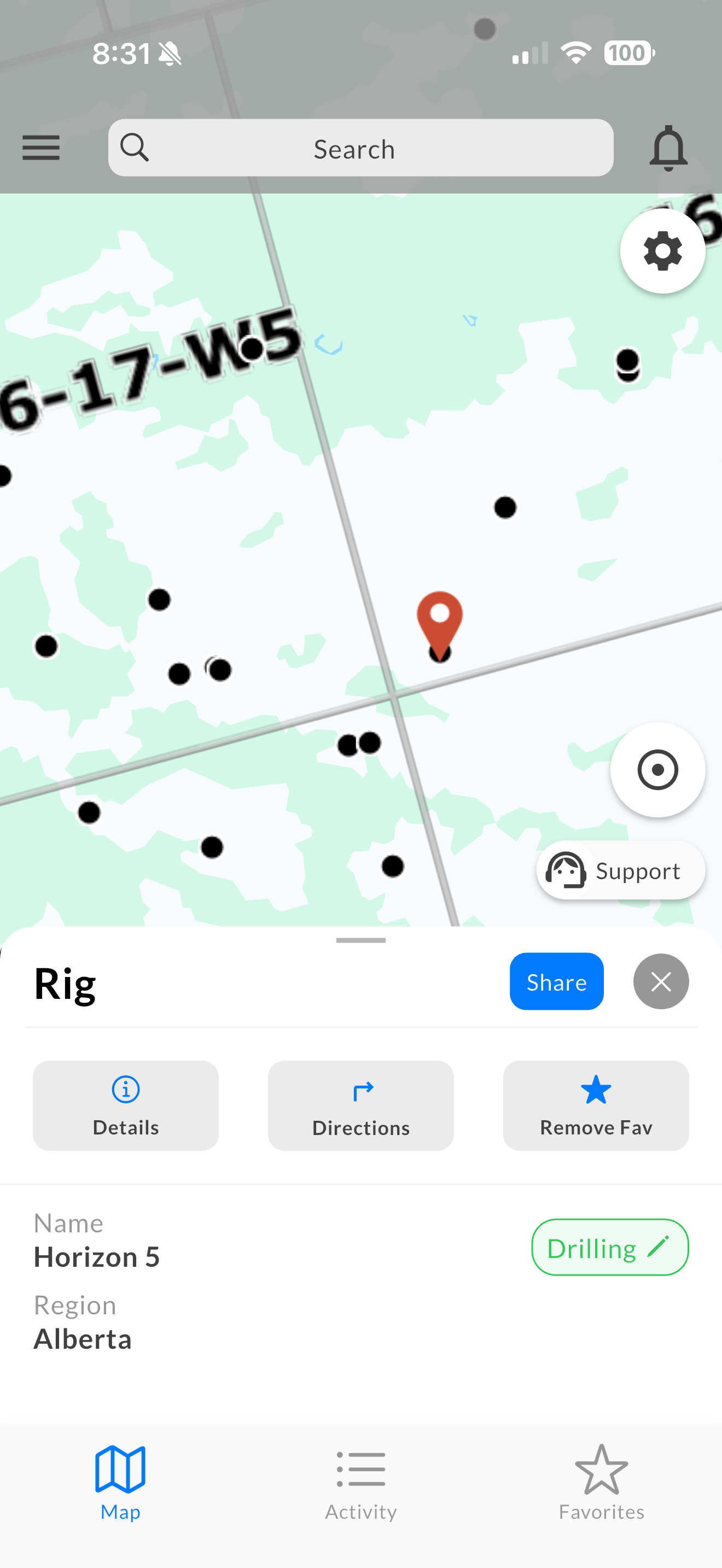Share the rig location
The width and height of the screenshot is (722, 1568).
556,981
